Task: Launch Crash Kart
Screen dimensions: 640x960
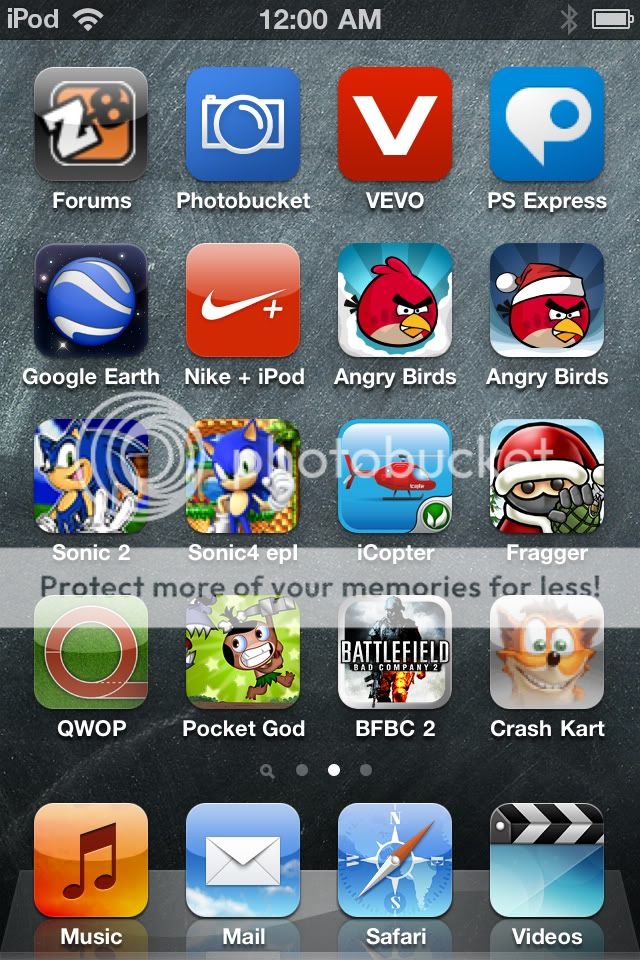Action: [547, 653]
